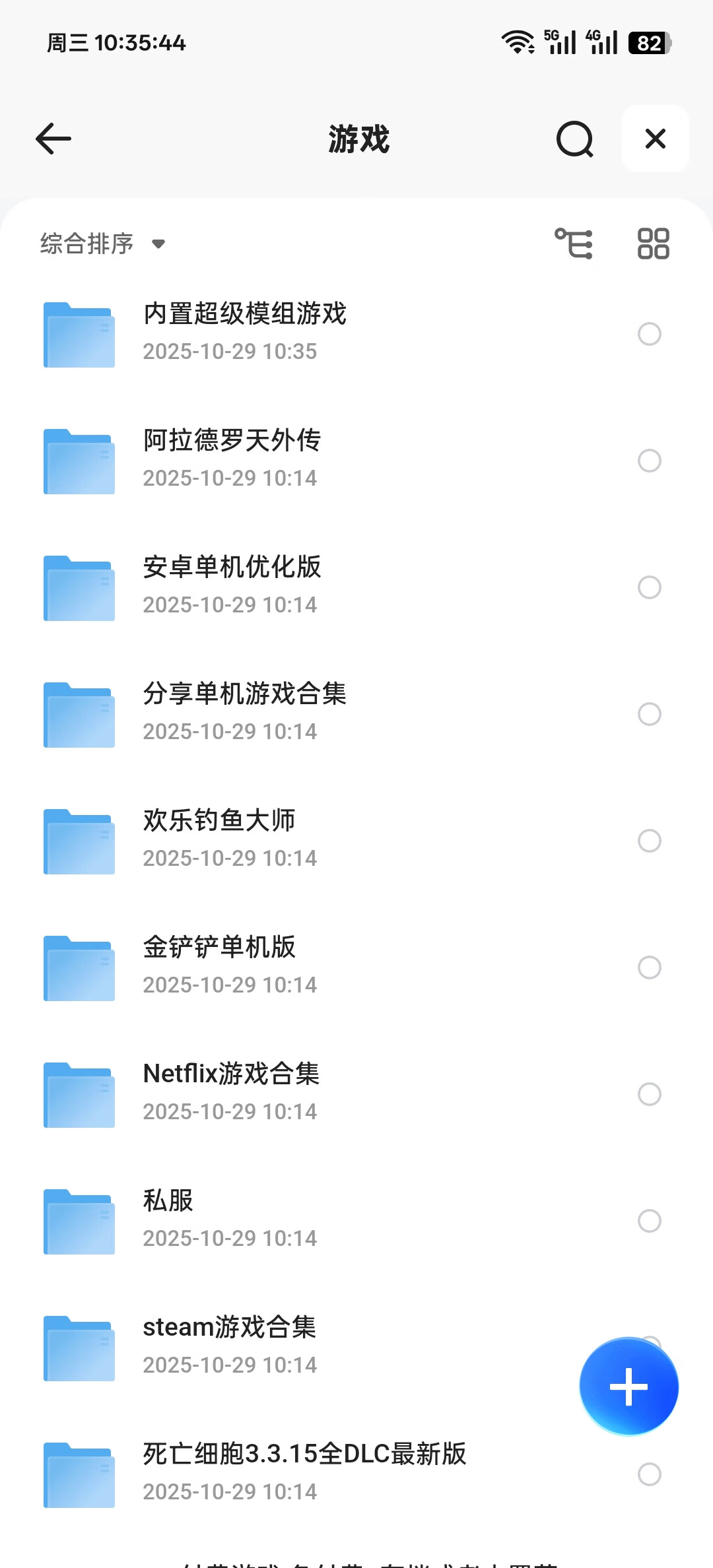This screenshot has width=713, height=1568.
Task: Select the 内置超级模组游戏 radio circle
Action: coord(650,334)
